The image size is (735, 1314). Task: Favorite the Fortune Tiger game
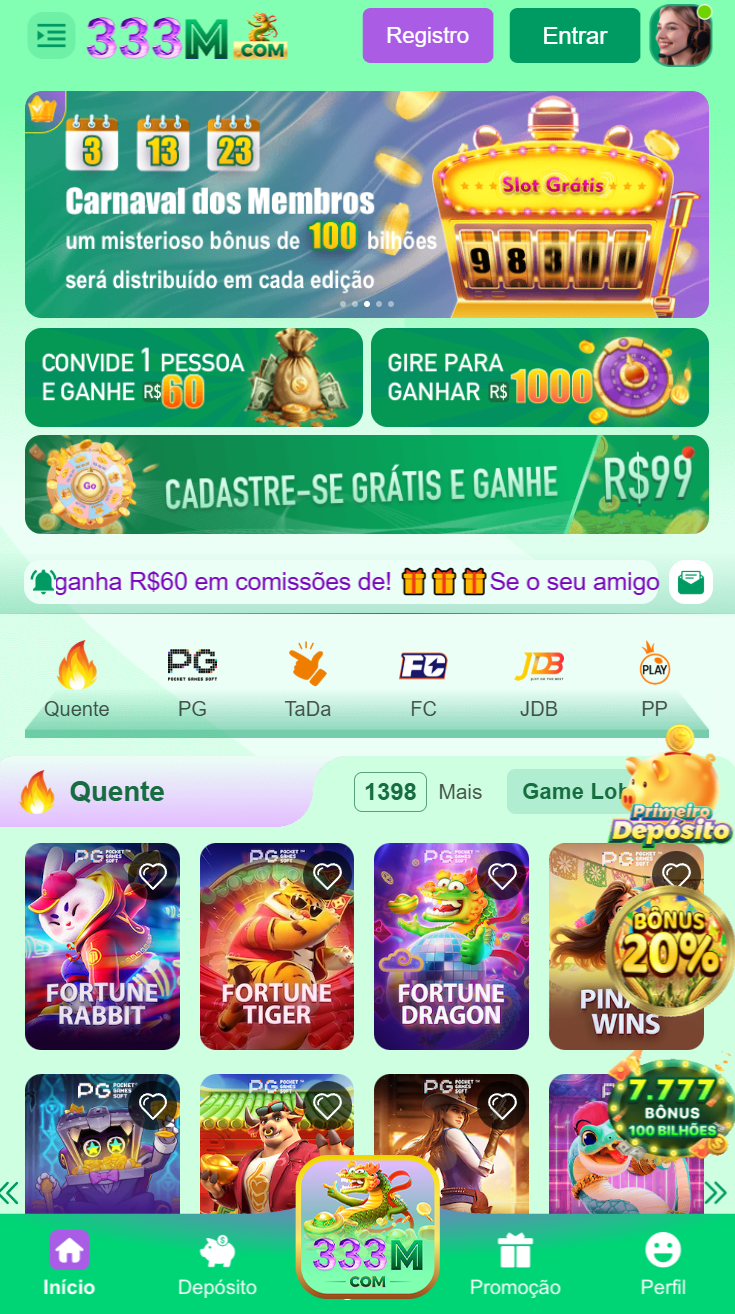point(327,877)
